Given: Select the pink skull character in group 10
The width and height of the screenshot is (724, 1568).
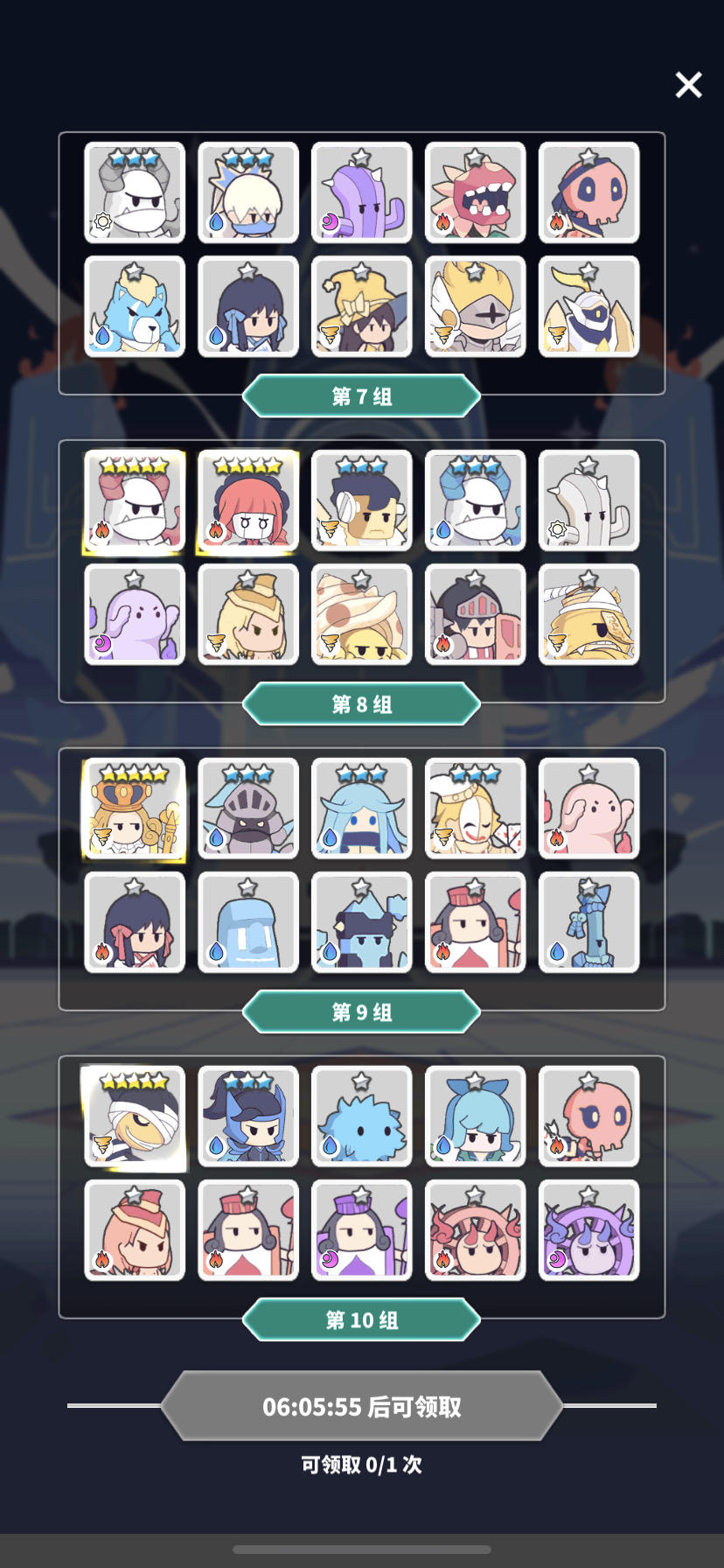Looking at the screenshot, I should (x=588, y=1116).
